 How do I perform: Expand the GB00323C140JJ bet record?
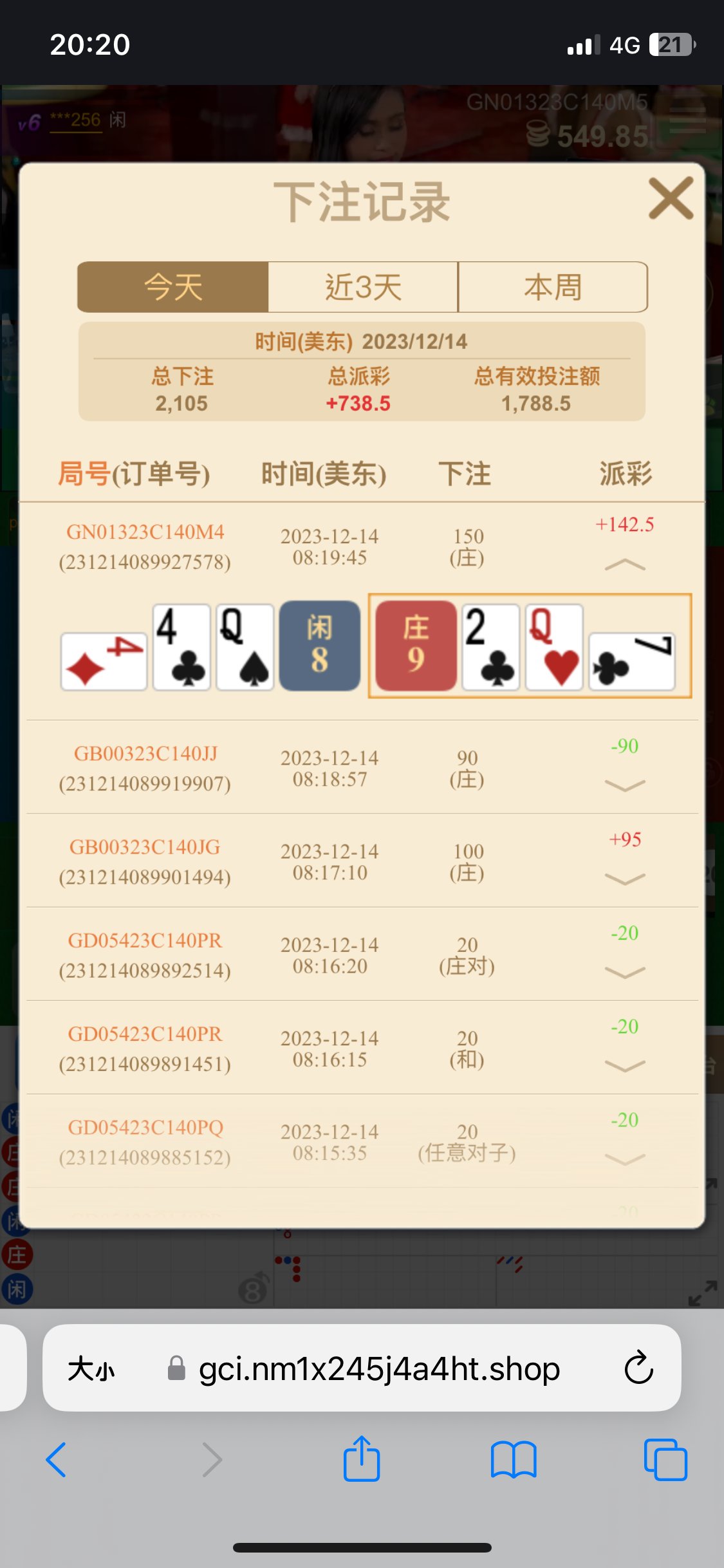625,785
